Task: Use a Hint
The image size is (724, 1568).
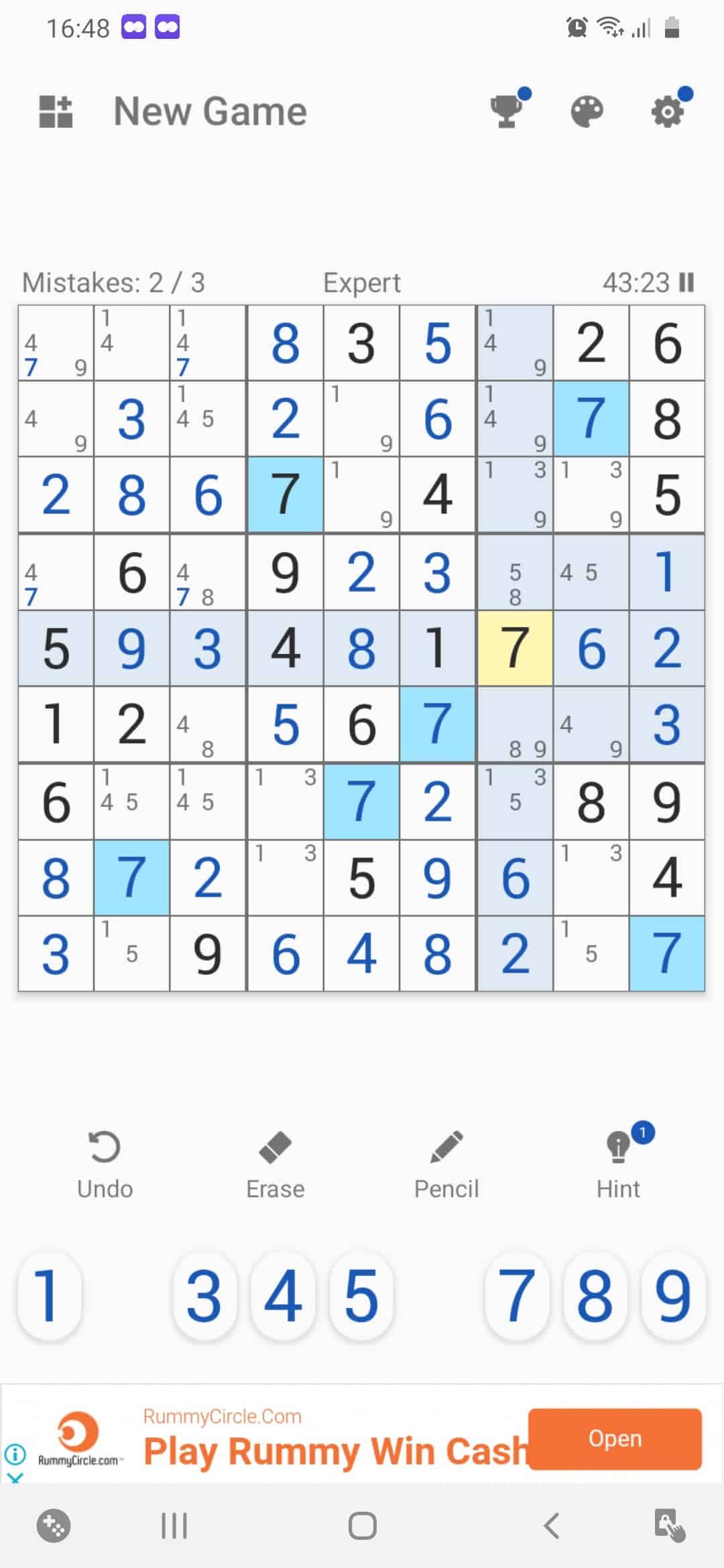Action: click(x=618, y=1165)
